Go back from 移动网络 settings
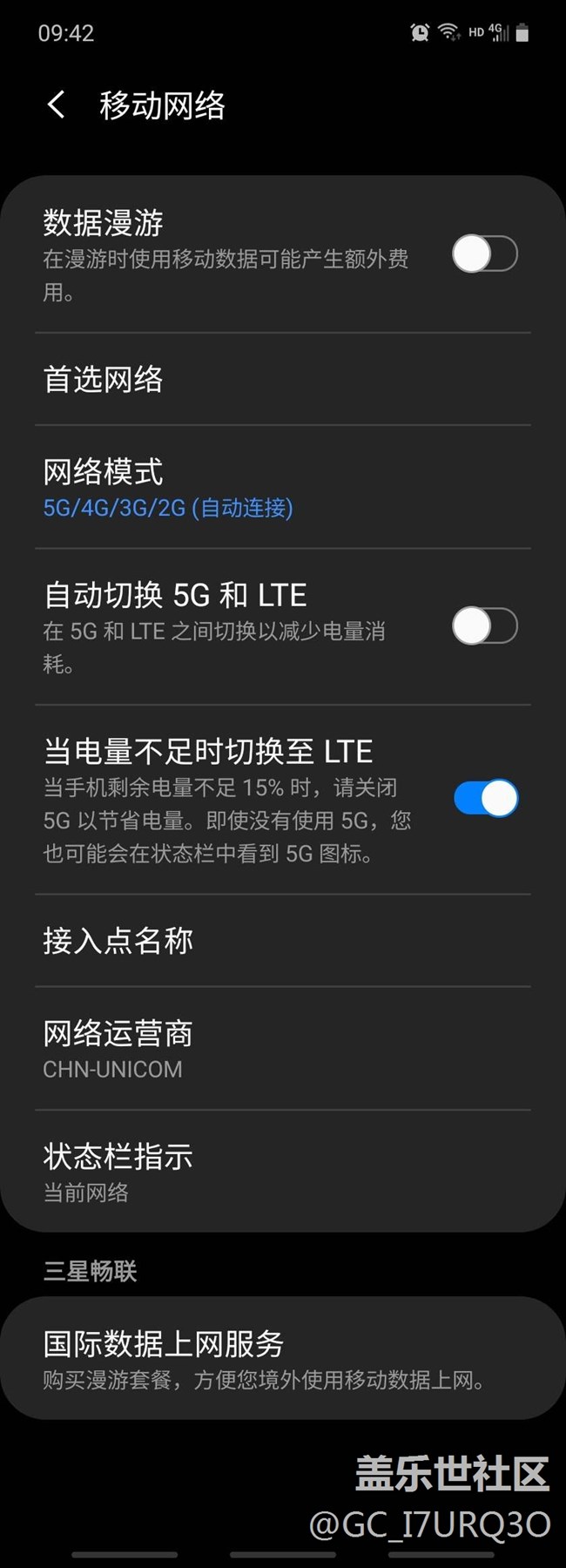This screenshot has width=566, height=1568. (57, 105)
